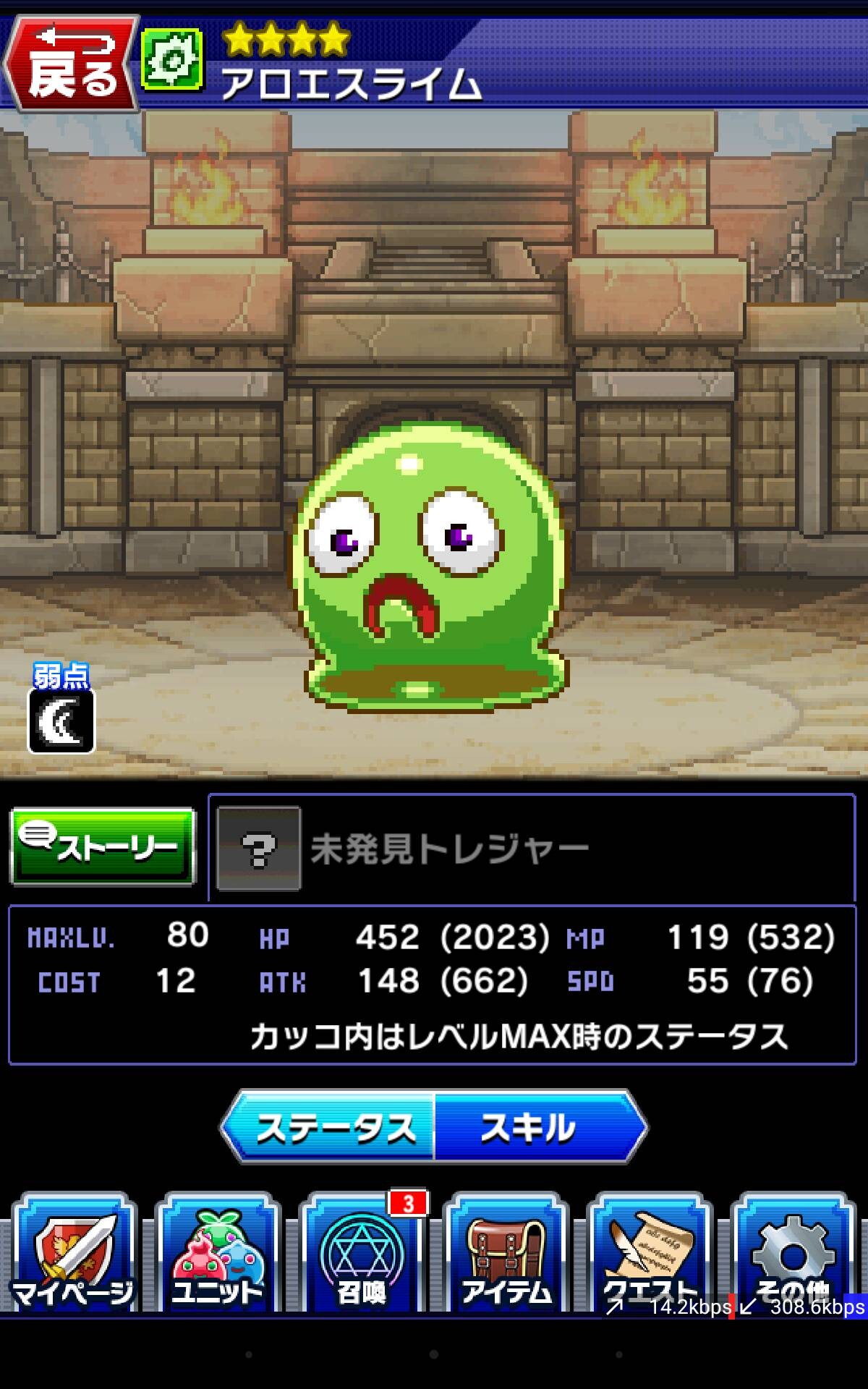Open その他 other settings
The height and width of the screenshot is (1389, 868).
[x=793, y=1254]
